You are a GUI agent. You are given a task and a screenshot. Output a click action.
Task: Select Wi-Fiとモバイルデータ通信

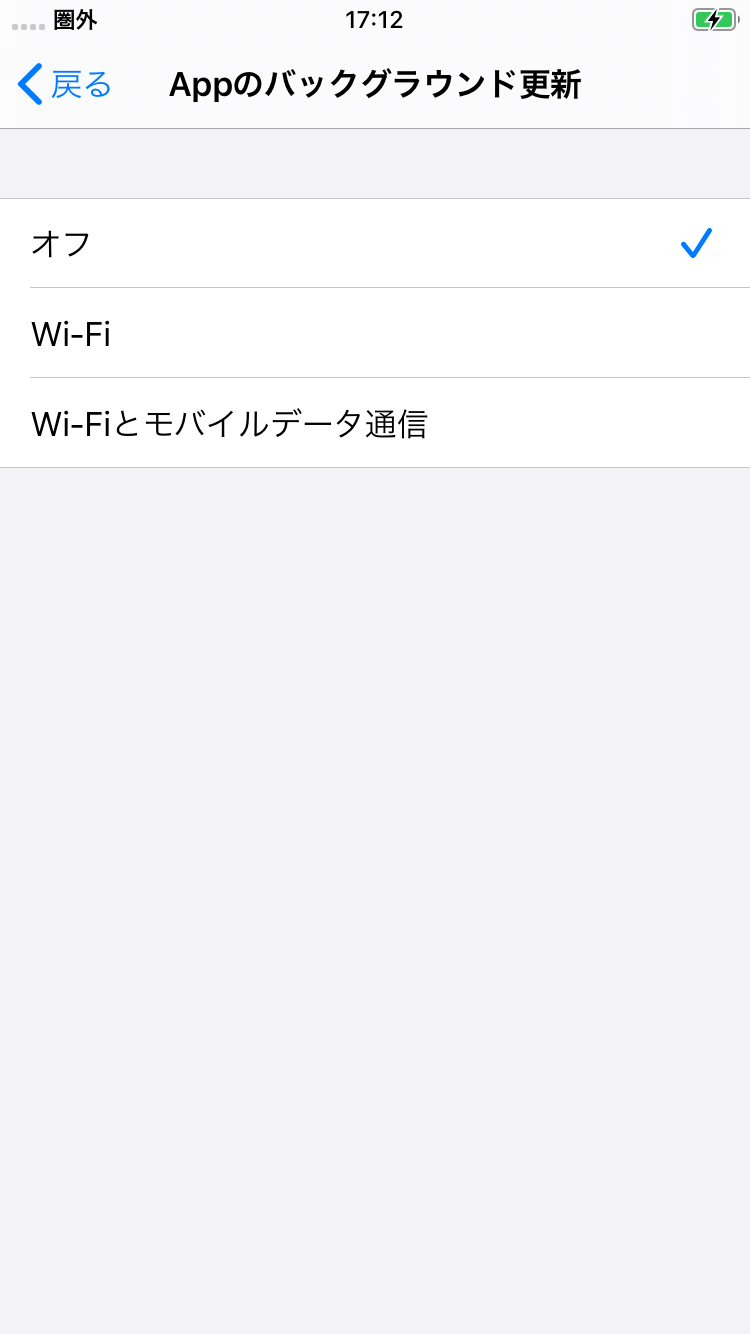(374, 423)
